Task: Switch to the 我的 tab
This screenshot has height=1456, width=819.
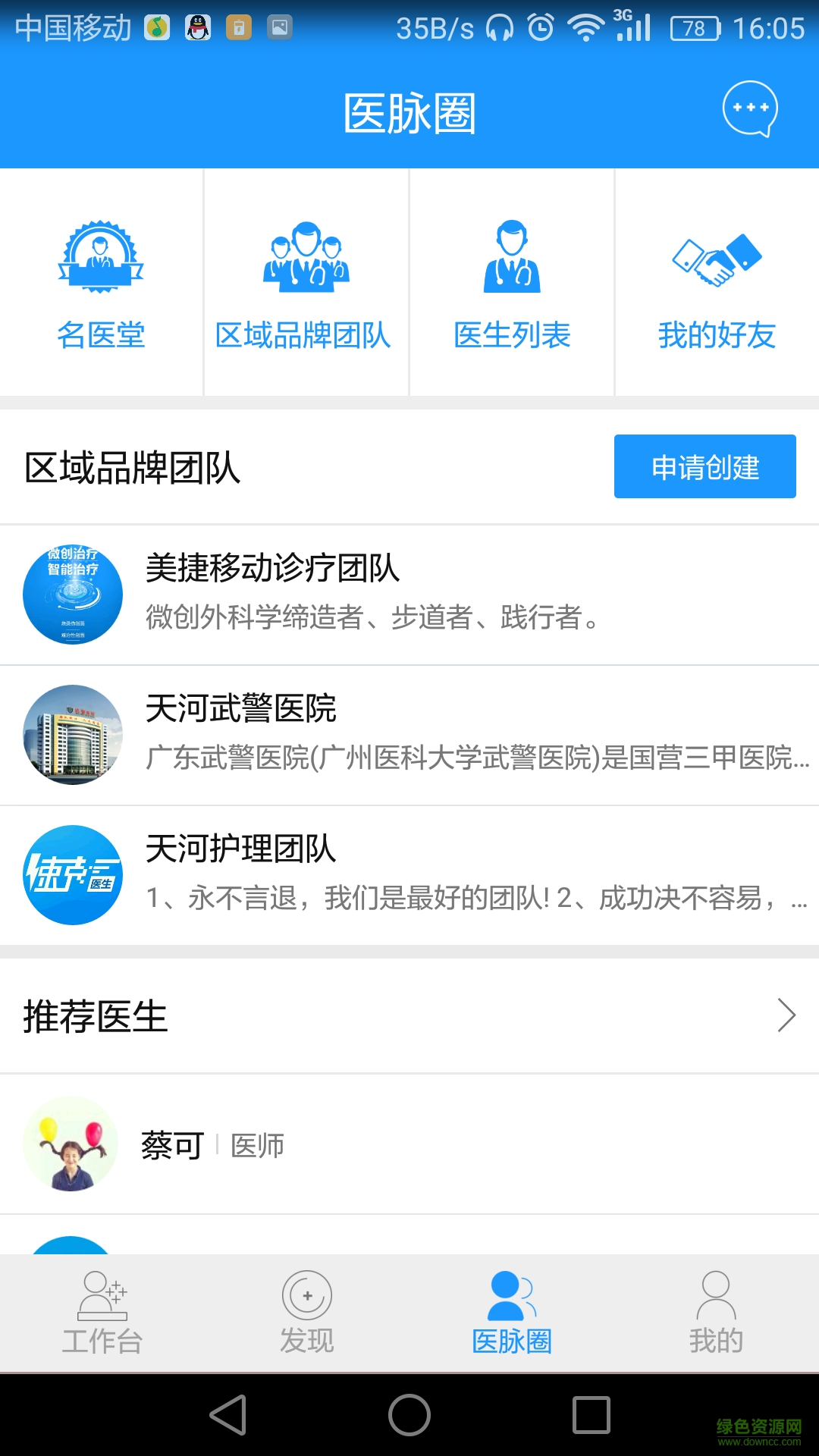Action: (716, 1313)
